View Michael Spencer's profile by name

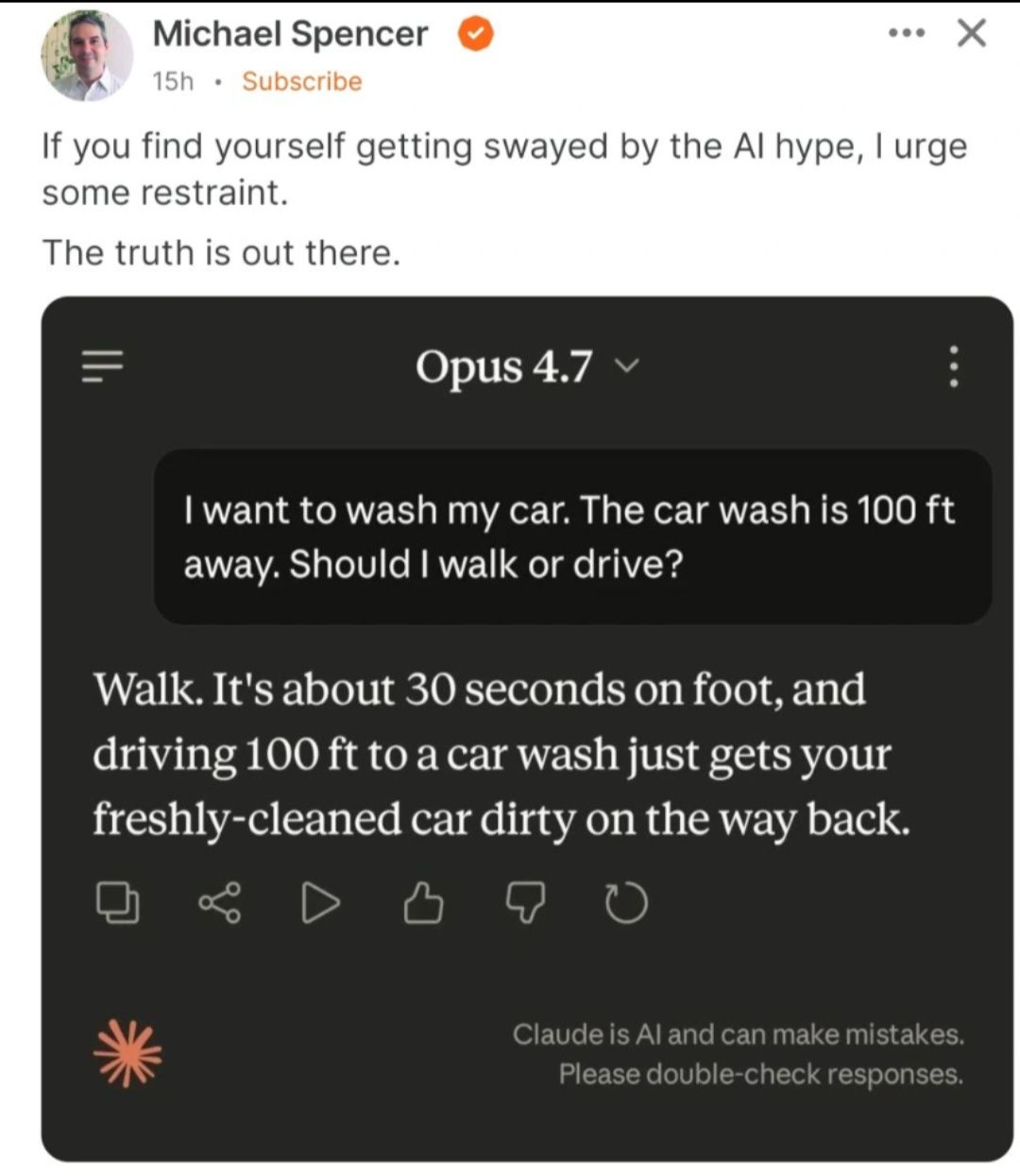click(x=290, y=34)
